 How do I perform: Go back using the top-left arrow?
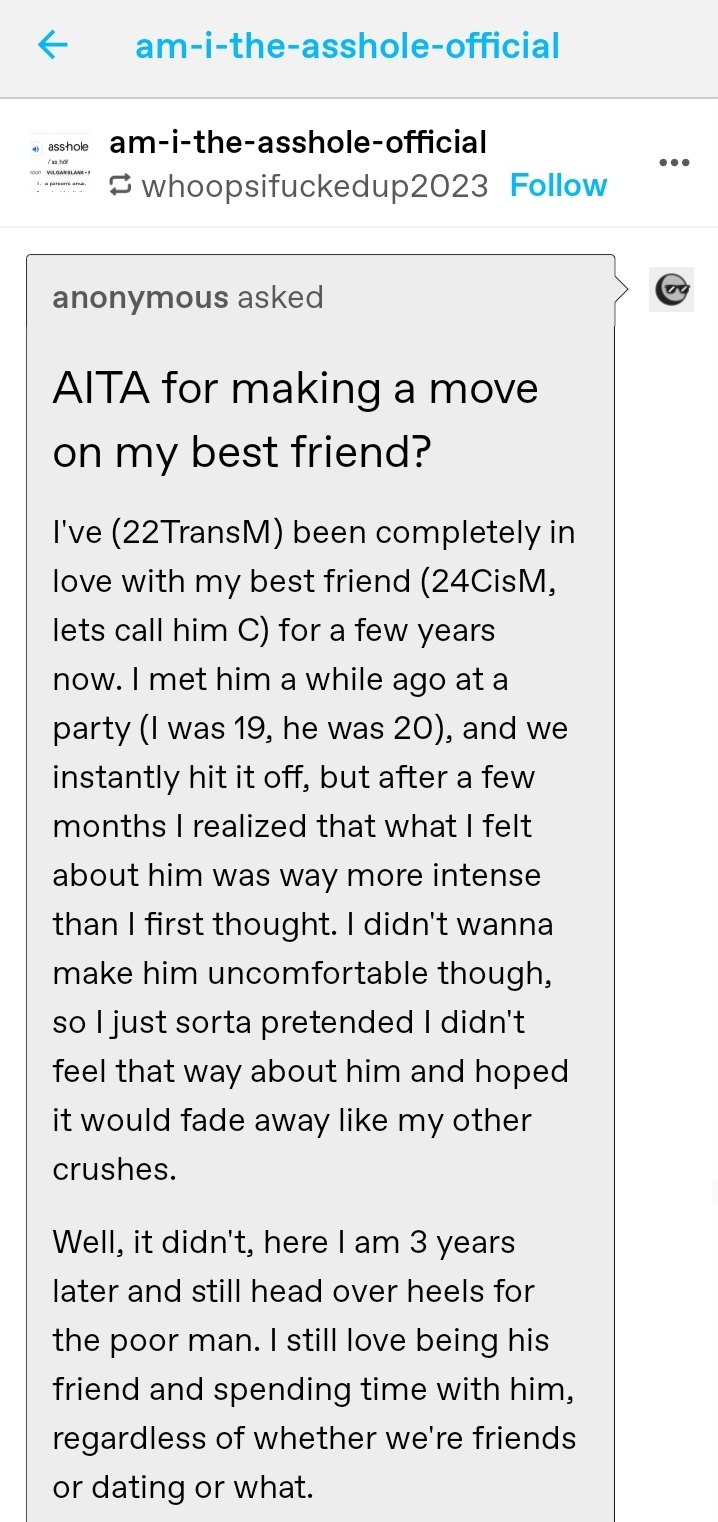point(52,45)
